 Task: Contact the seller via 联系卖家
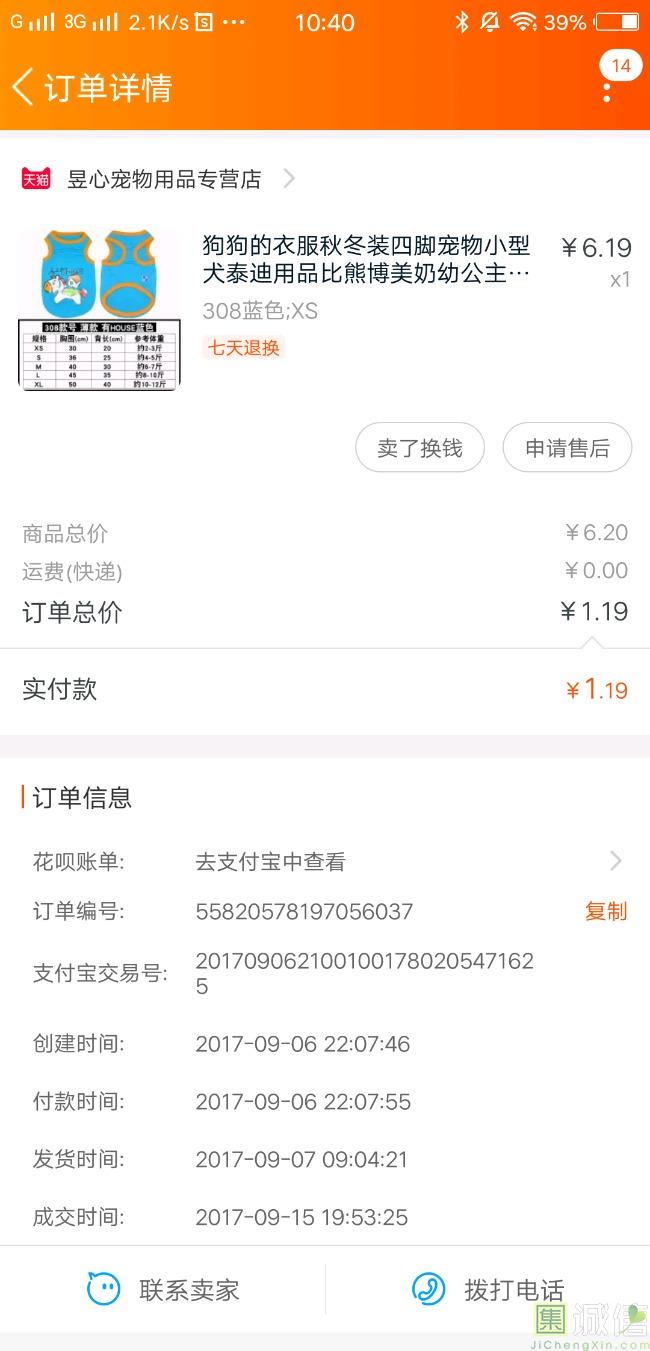point(163,1290)
